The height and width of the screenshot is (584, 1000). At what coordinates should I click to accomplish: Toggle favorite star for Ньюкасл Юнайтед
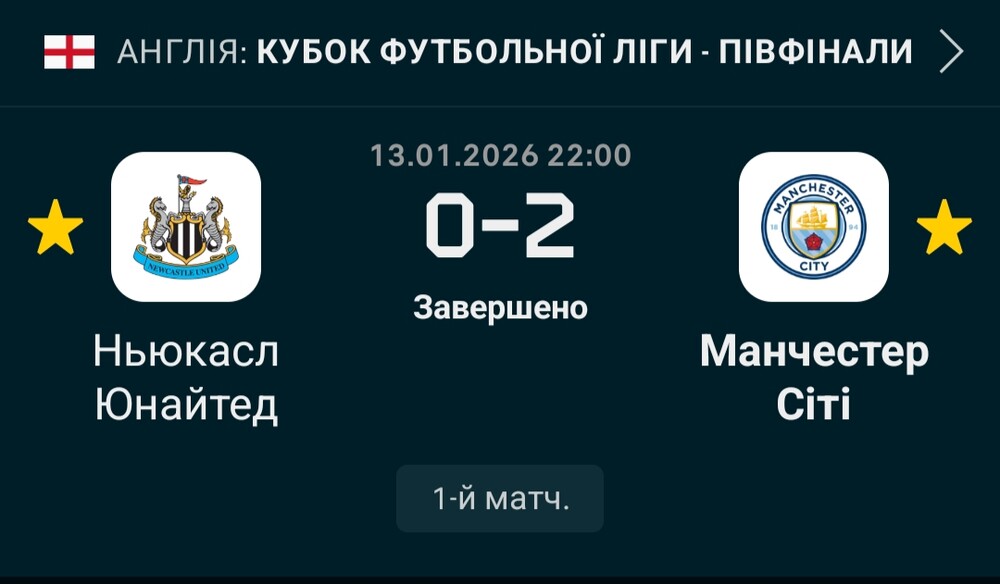tap(56, 227)
